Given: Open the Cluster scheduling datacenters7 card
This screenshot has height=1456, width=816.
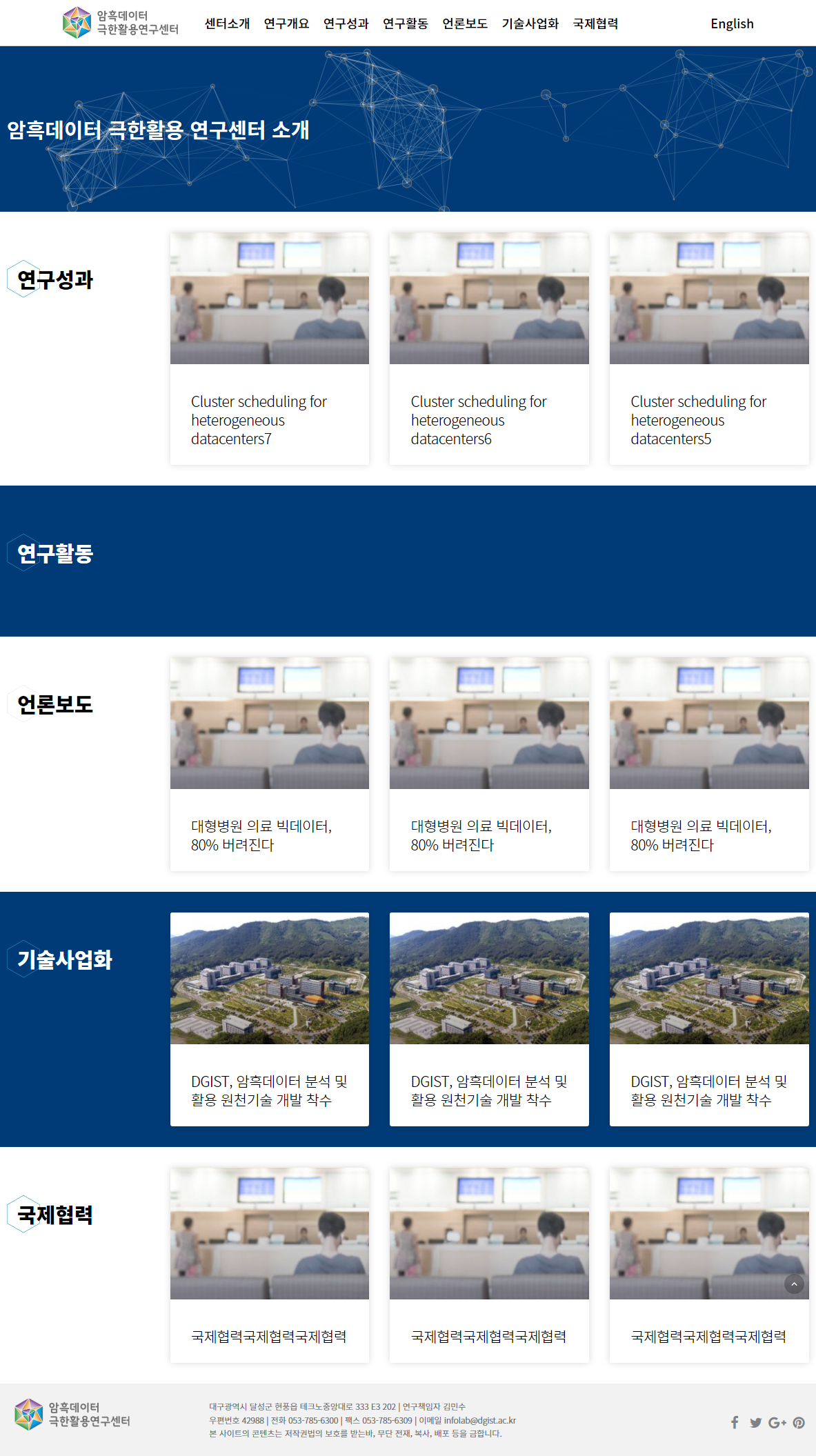Looking at the screenshot, I should 269,348.
